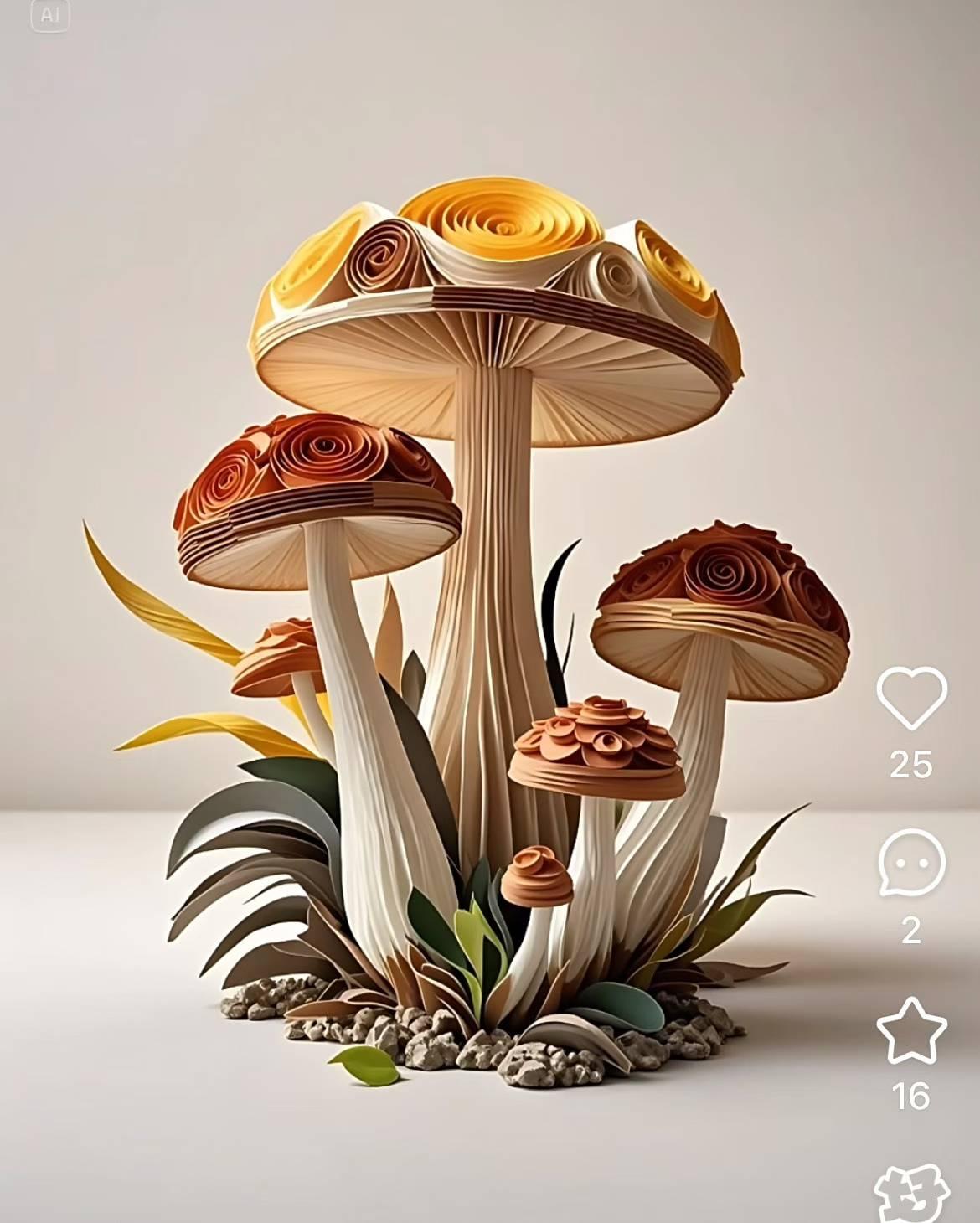Add this post to favorites with the star
The height and width of the screenshot is (1223, 980).
click(x=911, y=1030)
